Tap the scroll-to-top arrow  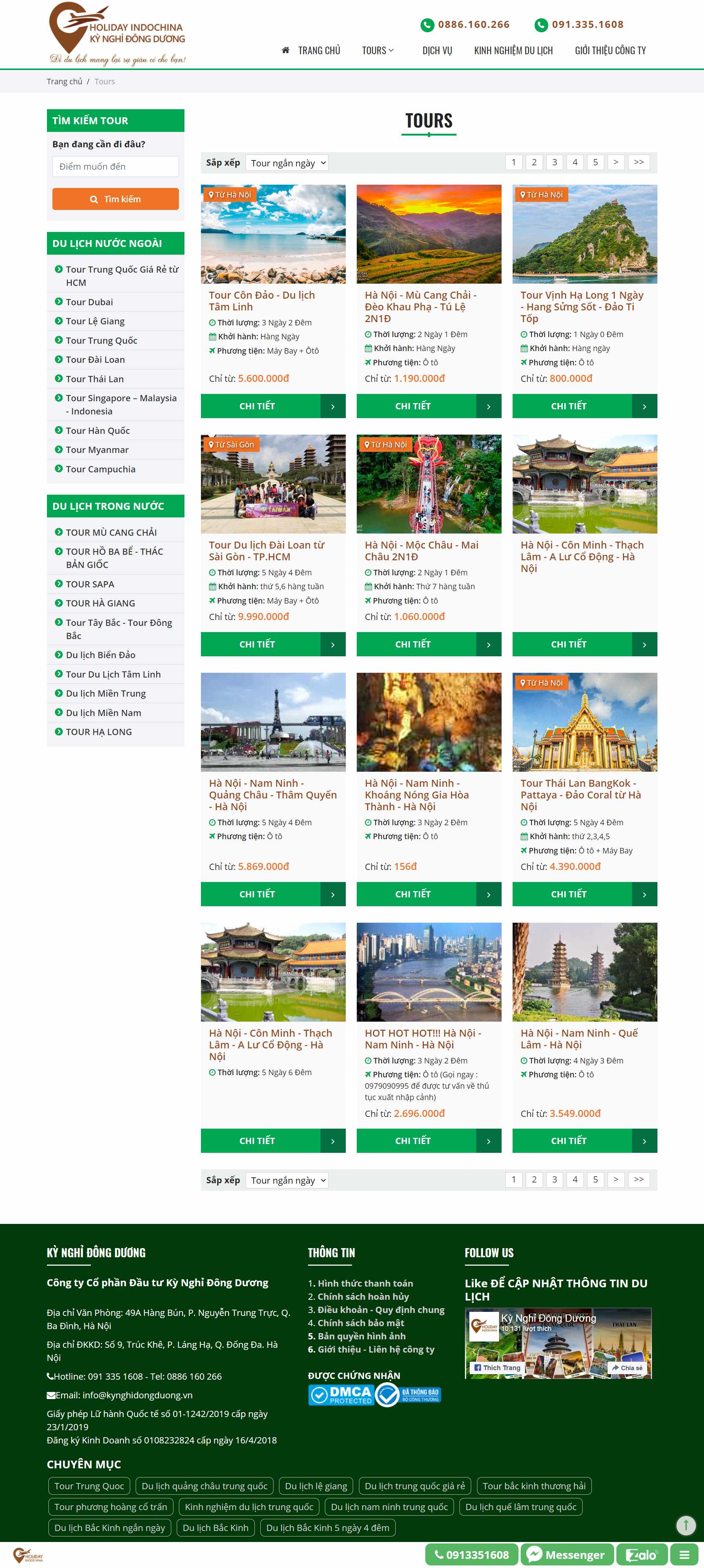(686, 1525)
